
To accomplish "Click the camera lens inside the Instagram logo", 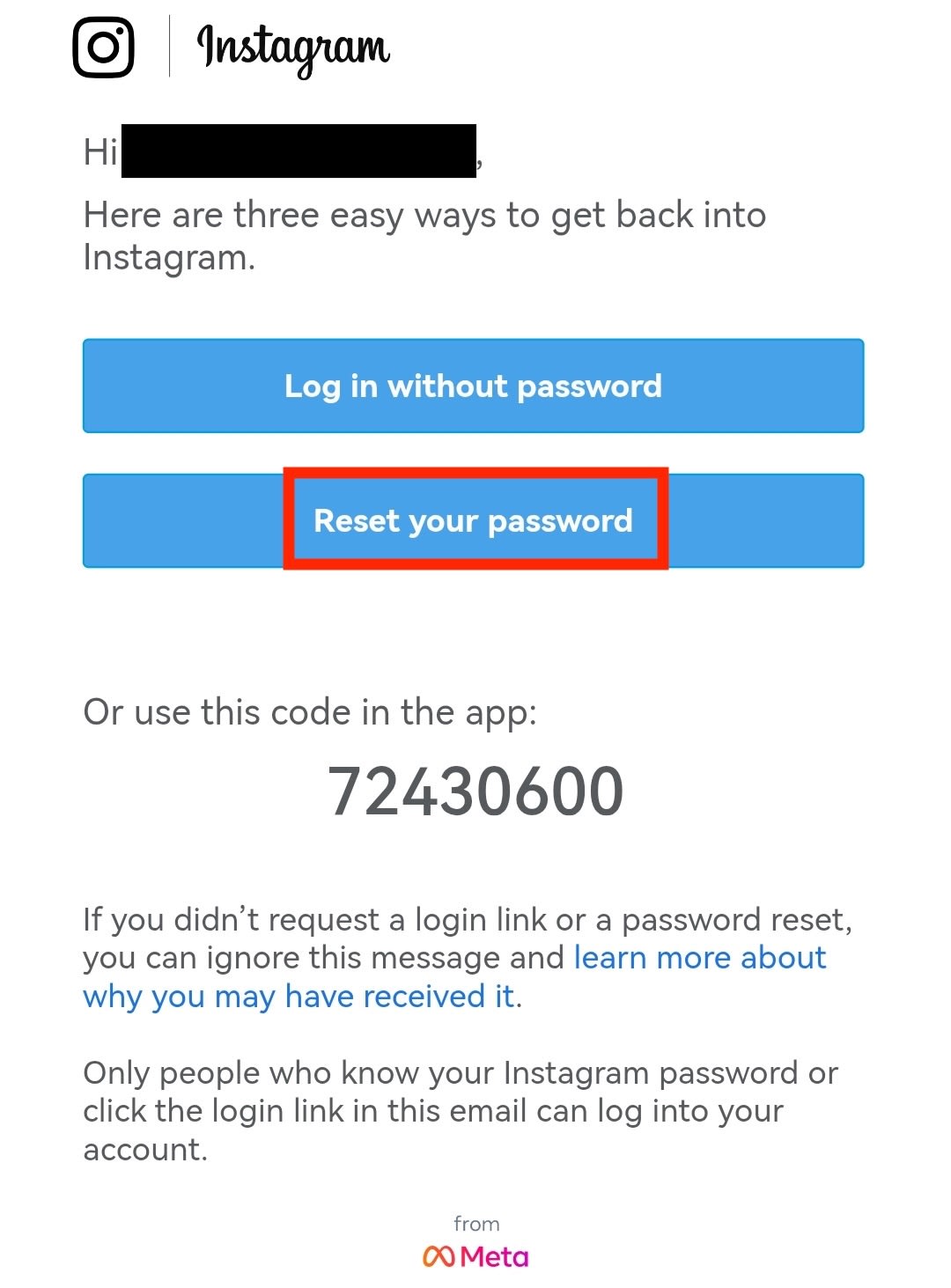I will tap(103, 49).
